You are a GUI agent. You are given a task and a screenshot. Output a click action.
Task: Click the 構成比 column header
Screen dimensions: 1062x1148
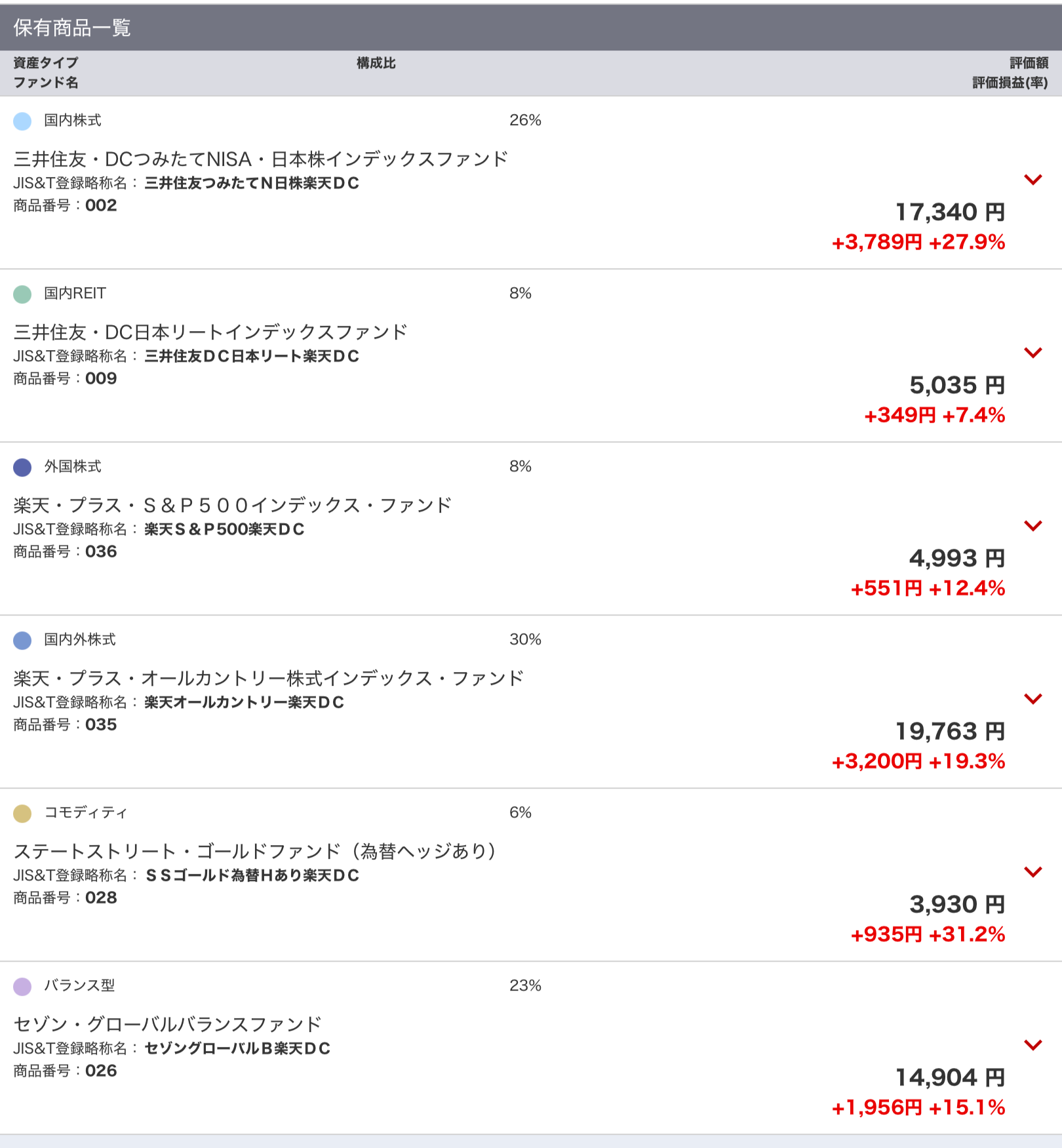(x=377, y=63)
